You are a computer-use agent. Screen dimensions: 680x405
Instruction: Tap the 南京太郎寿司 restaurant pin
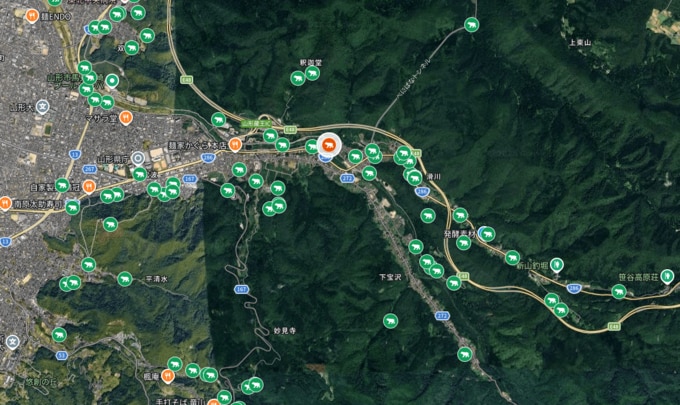(7, 203)
